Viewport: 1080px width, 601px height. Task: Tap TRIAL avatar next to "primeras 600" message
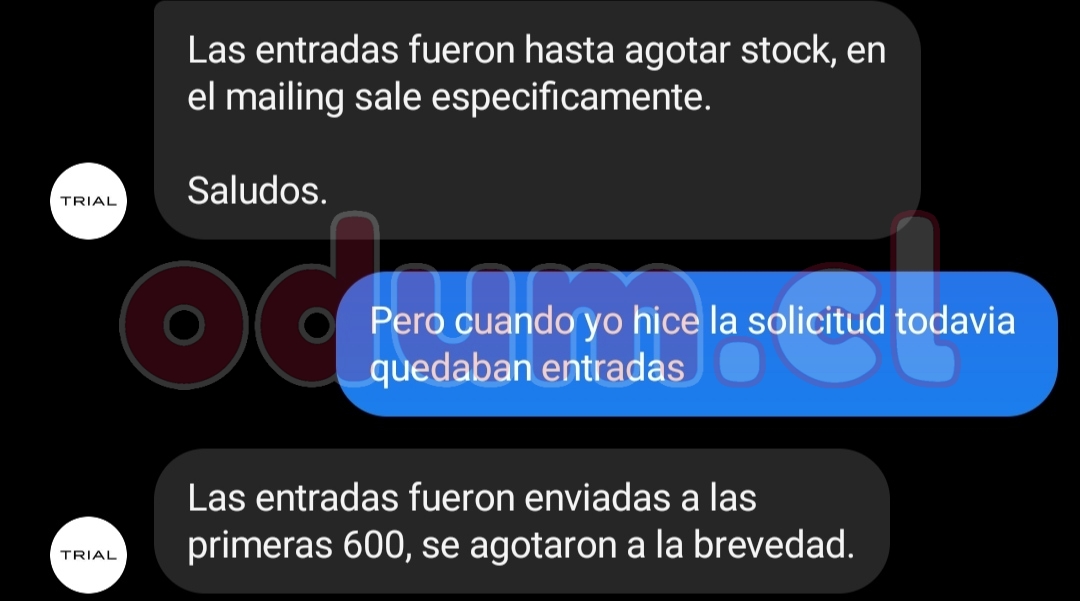[88, 555]
